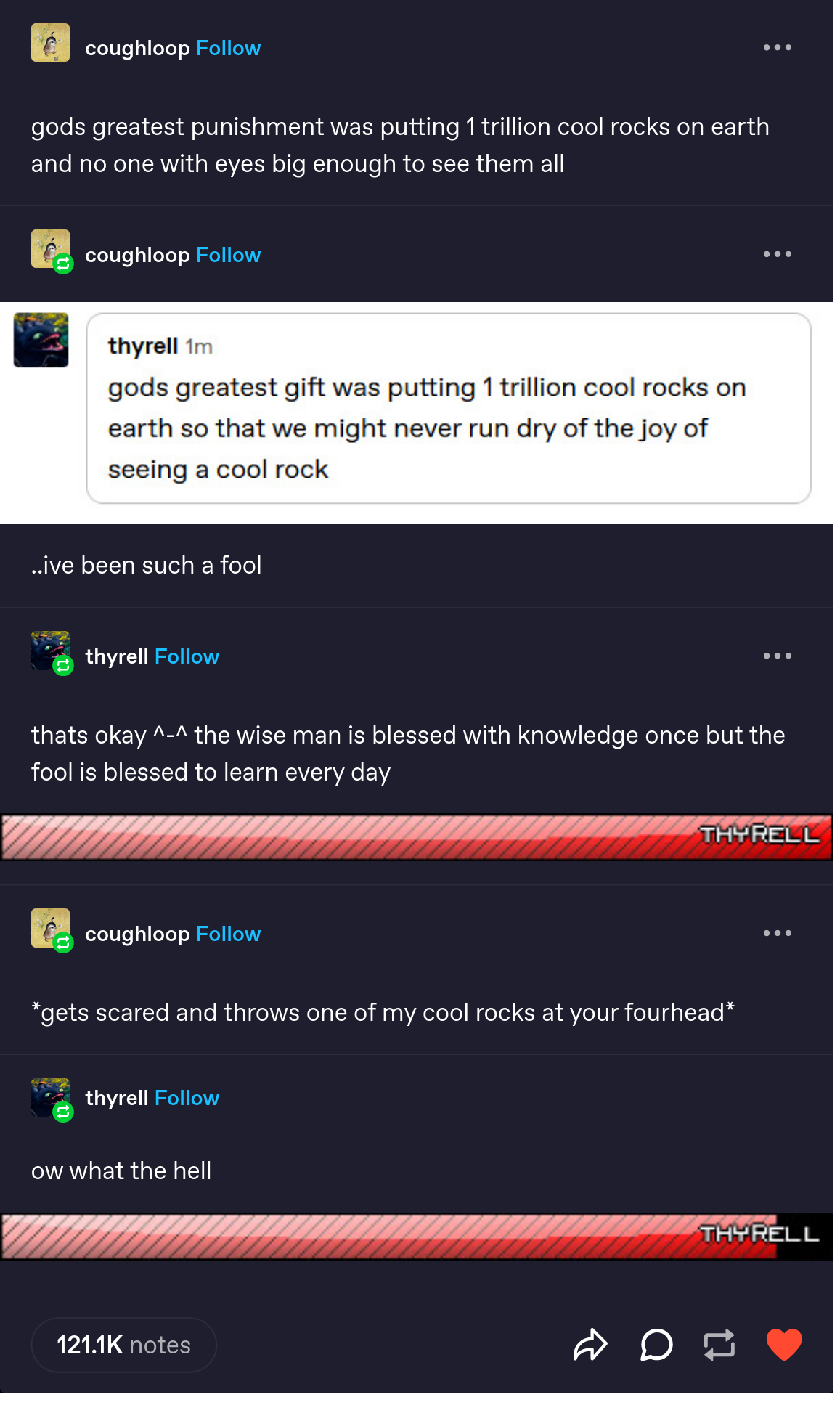This screenshot has width=840, height=1405.
Task: Open coughloop's avatar on the "gods greatest punishment" post
Action: pos(50,43)
